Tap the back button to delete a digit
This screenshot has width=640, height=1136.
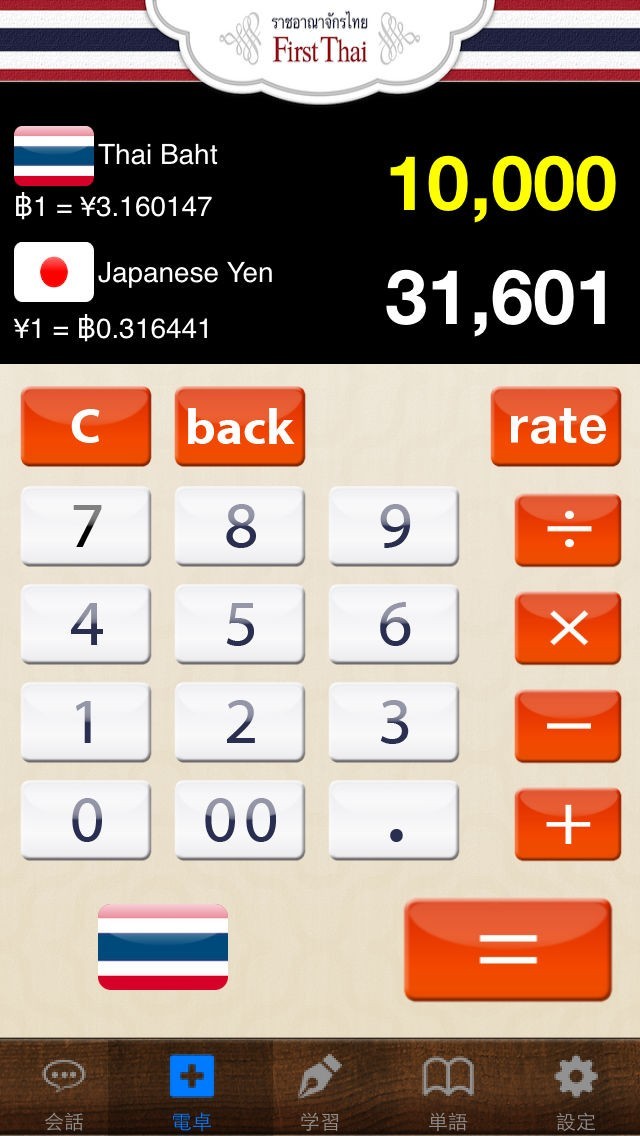click(240, 427)
